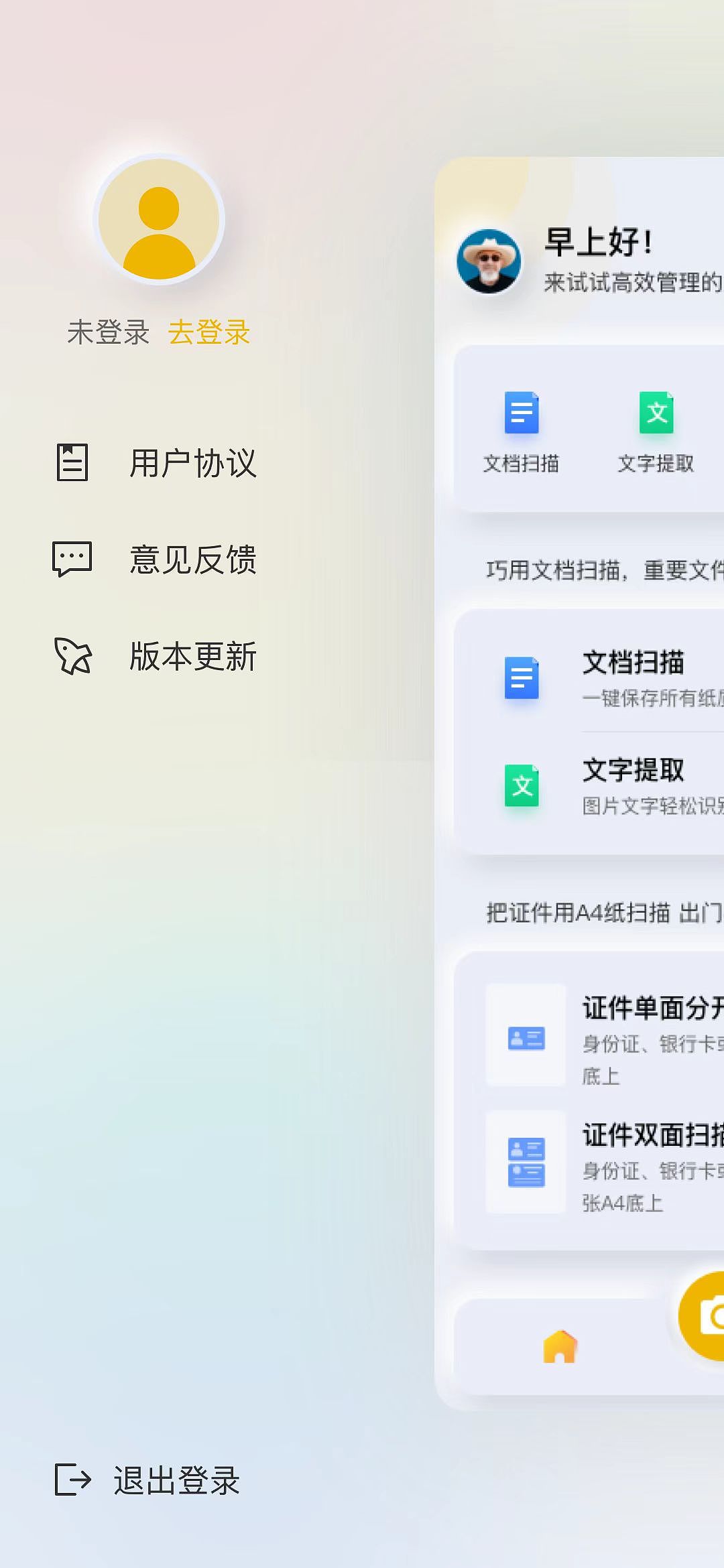Screen dimensions: 724x1568
Task: Tap the profile photo beside 早上好
Action: (x=489, y=261)
